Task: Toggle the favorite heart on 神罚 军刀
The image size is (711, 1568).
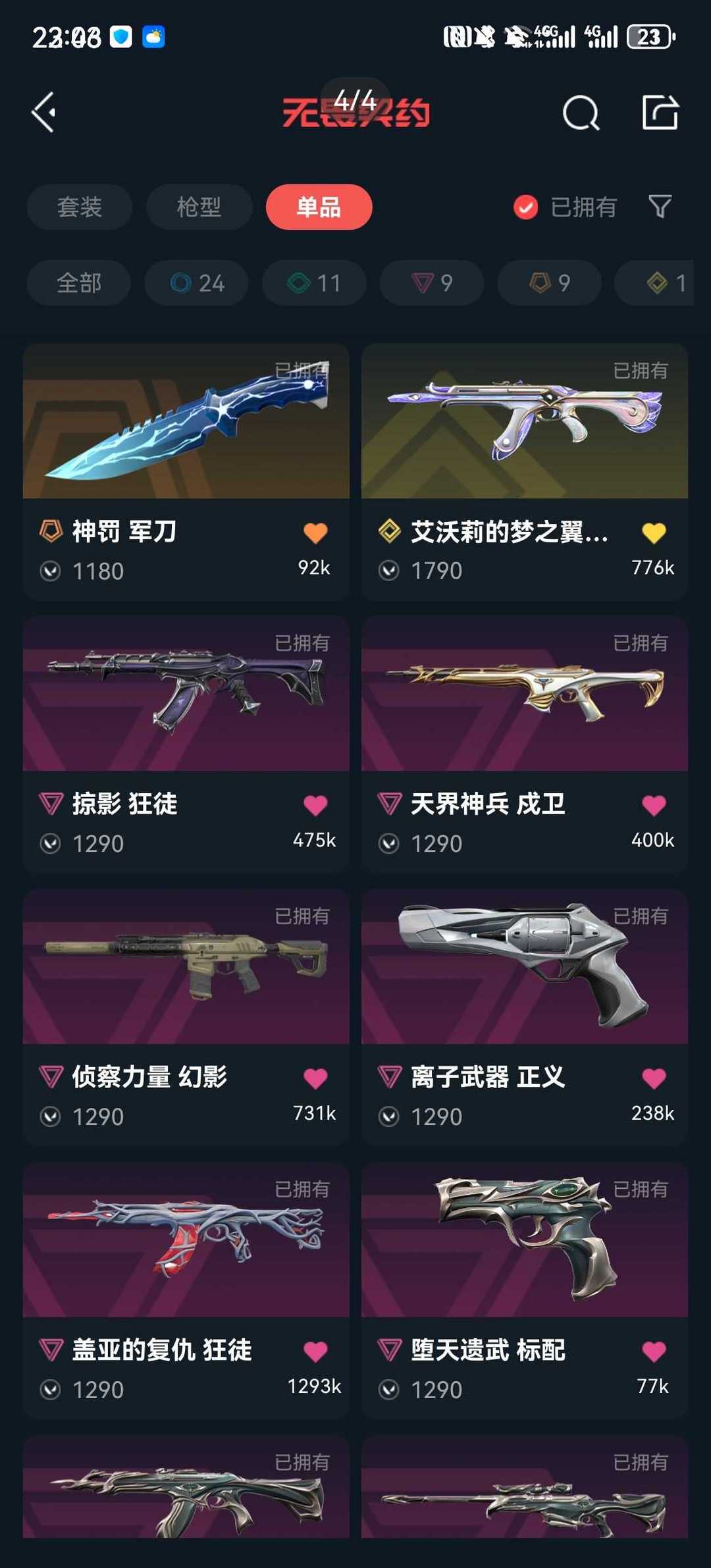Action: [317, 532]
